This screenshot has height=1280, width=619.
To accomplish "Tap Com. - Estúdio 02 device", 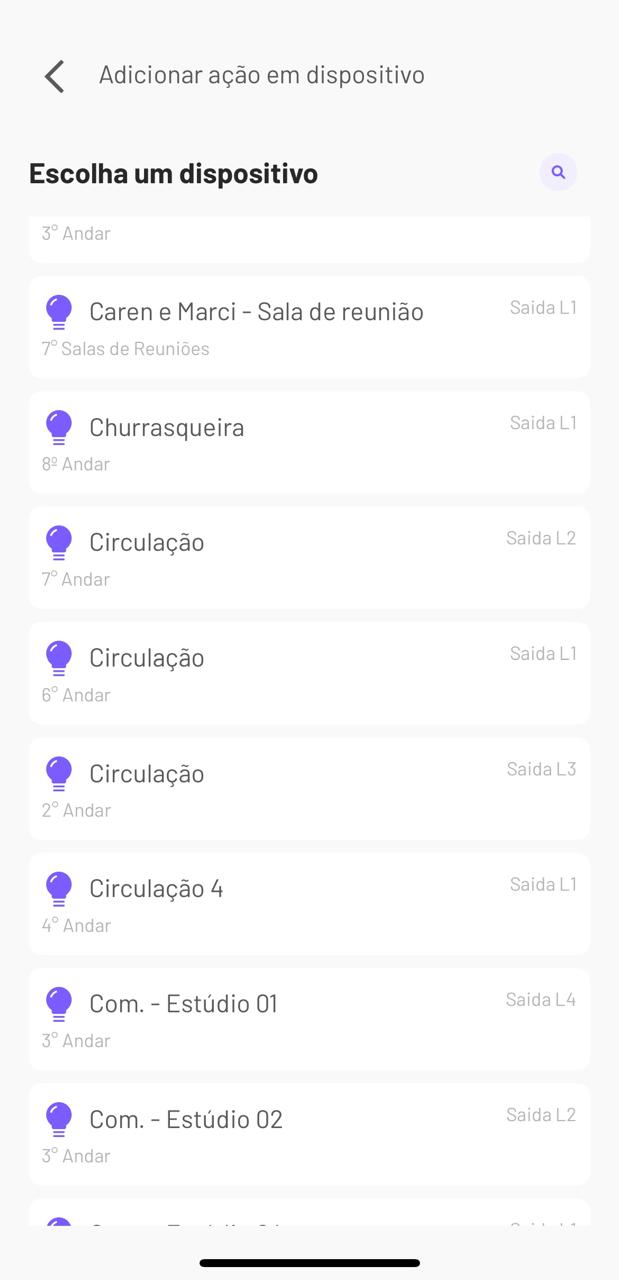I will (309, 1134).
